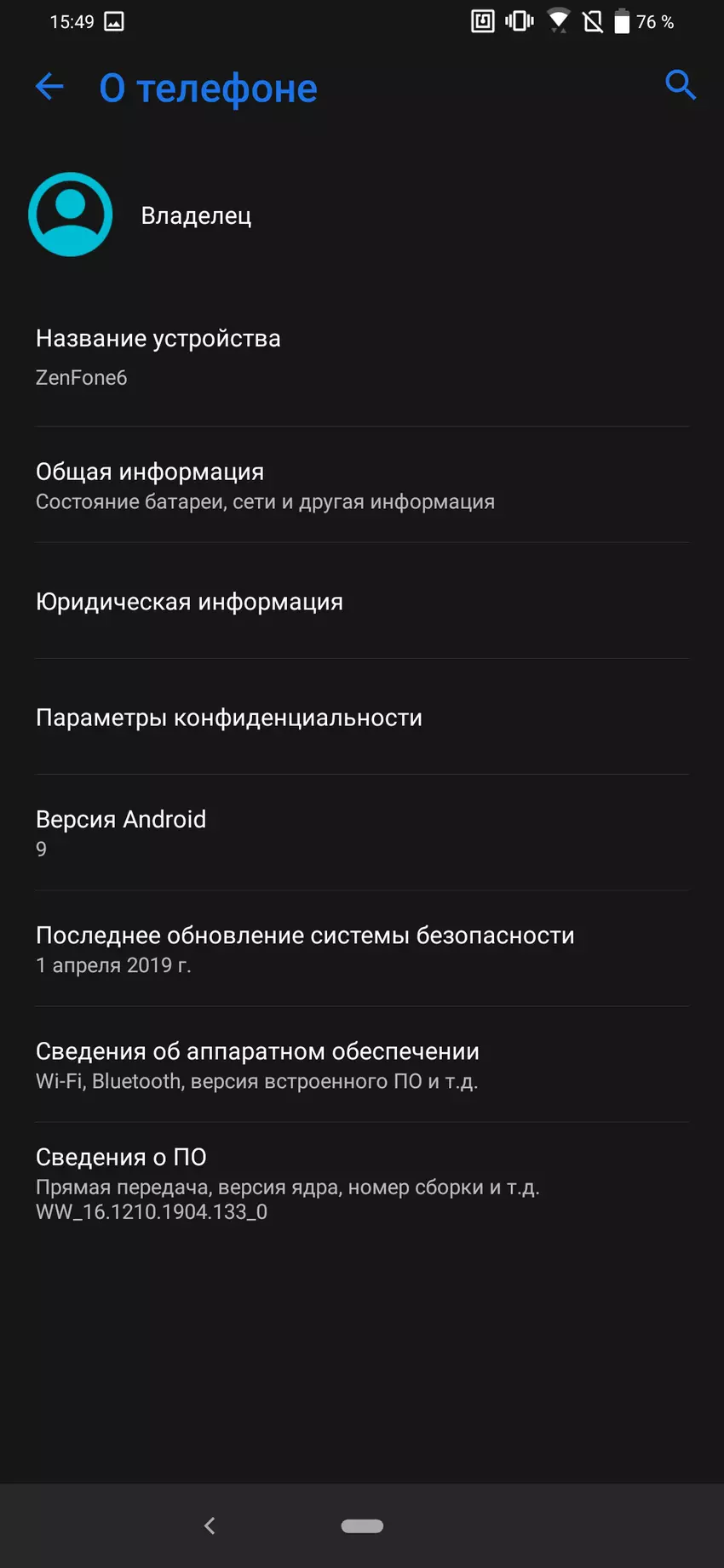Viewport: 724px width, 1568px height.
Task: Tap the Версия Android row
Action: [x=121, y=833]
